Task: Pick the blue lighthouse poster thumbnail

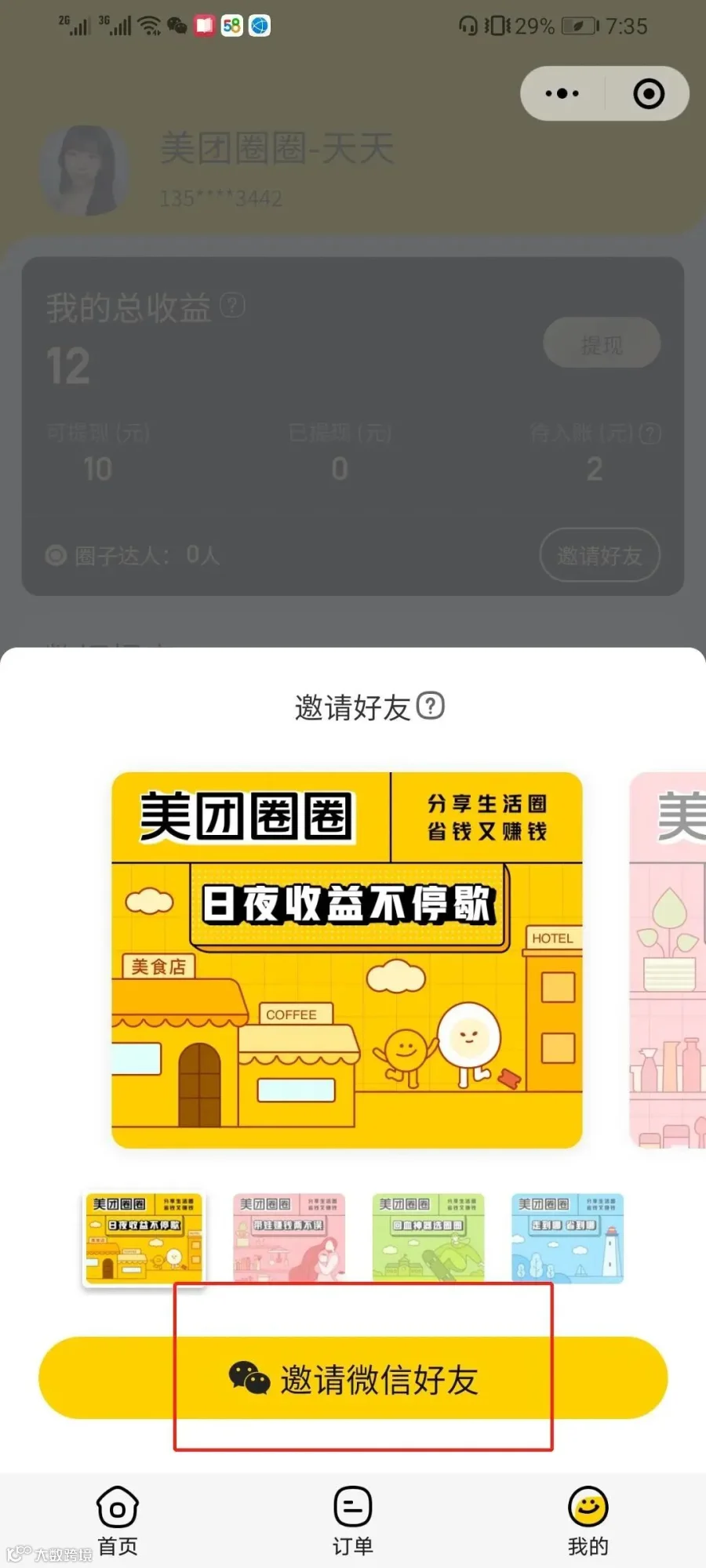Action: pyautogui.click(x=568, y=1237)
